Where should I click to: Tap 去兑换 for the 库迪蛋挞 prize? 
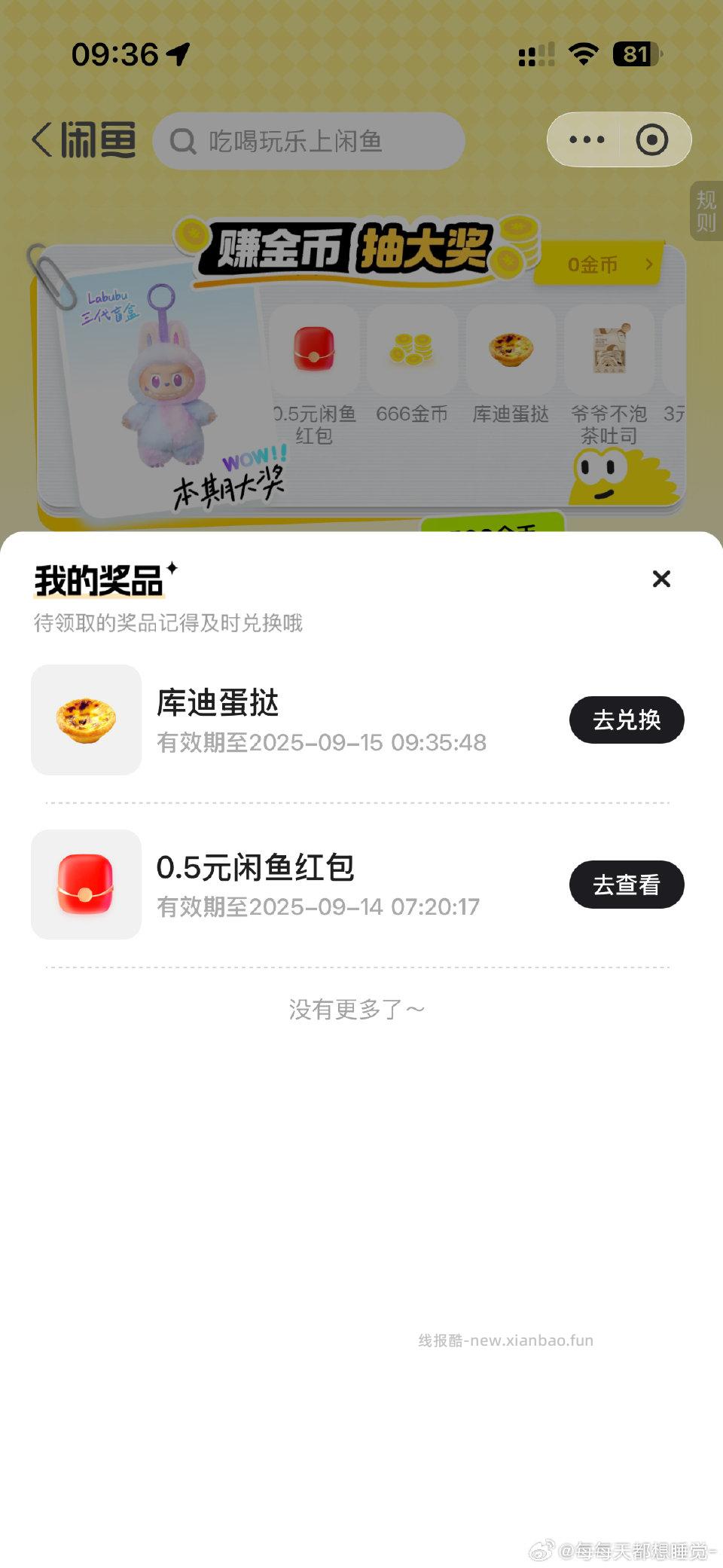pyautogui.click(x=627, y=720)
